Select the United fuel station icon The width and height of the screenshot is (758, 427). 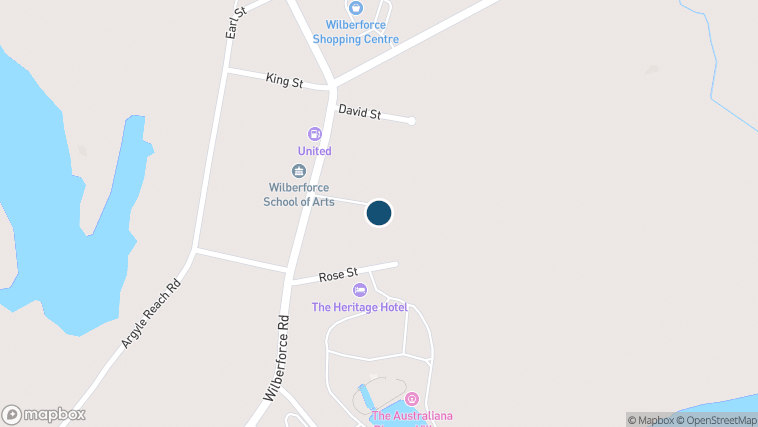(x=314, y=133)
